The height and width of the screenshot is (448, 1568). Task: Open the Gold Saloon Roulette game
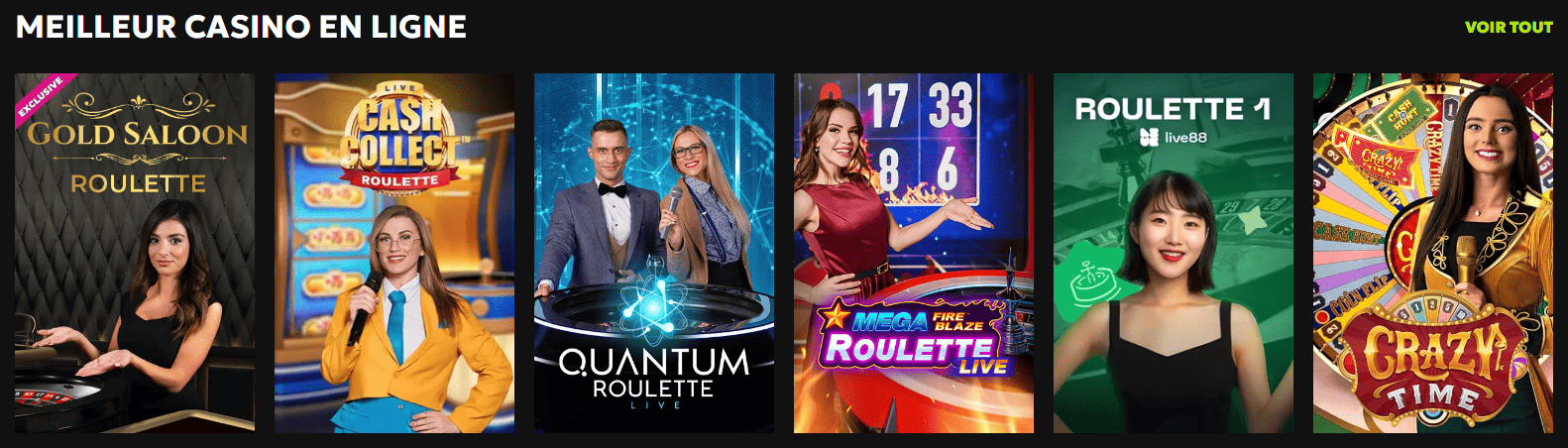(x=135, y=253)
